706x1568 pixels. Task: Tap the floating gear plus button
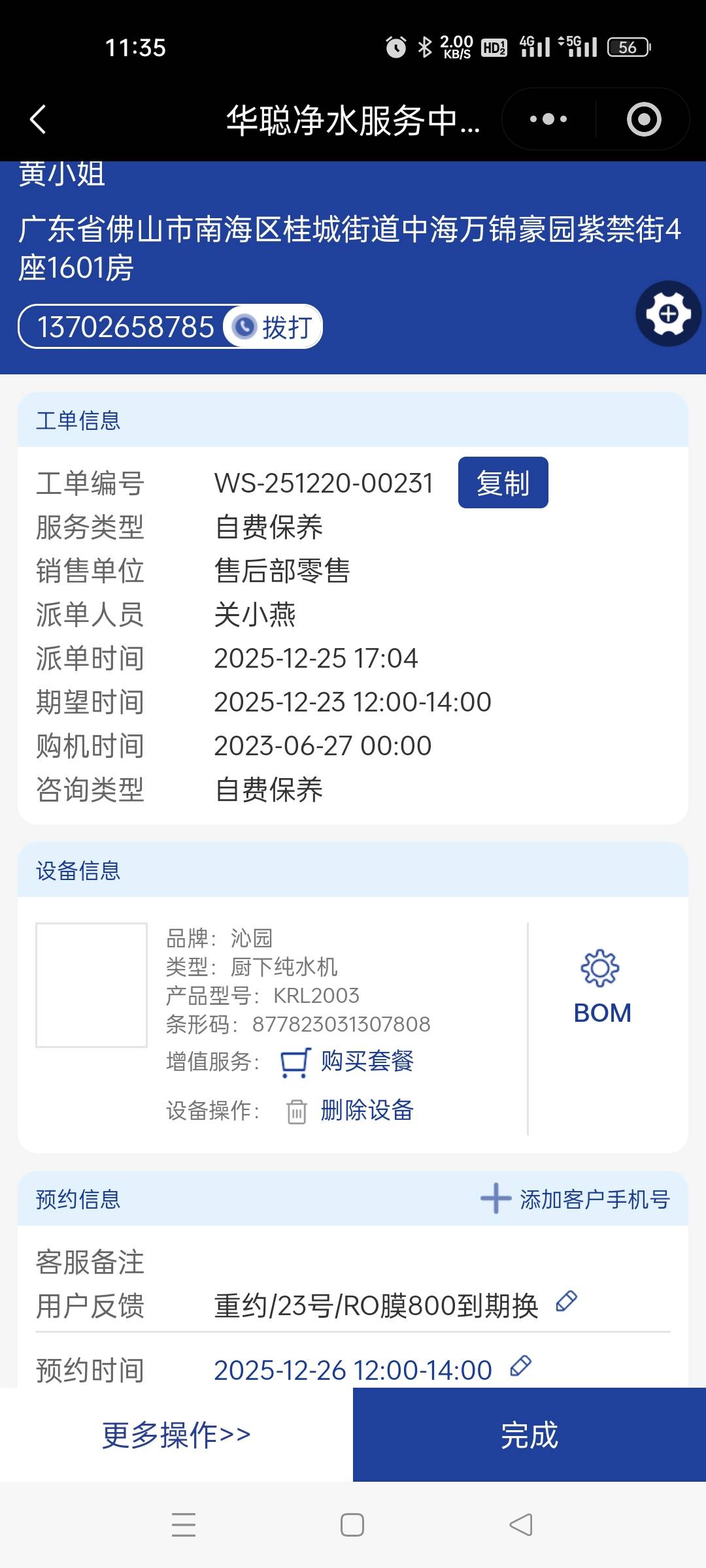[668, 314]
